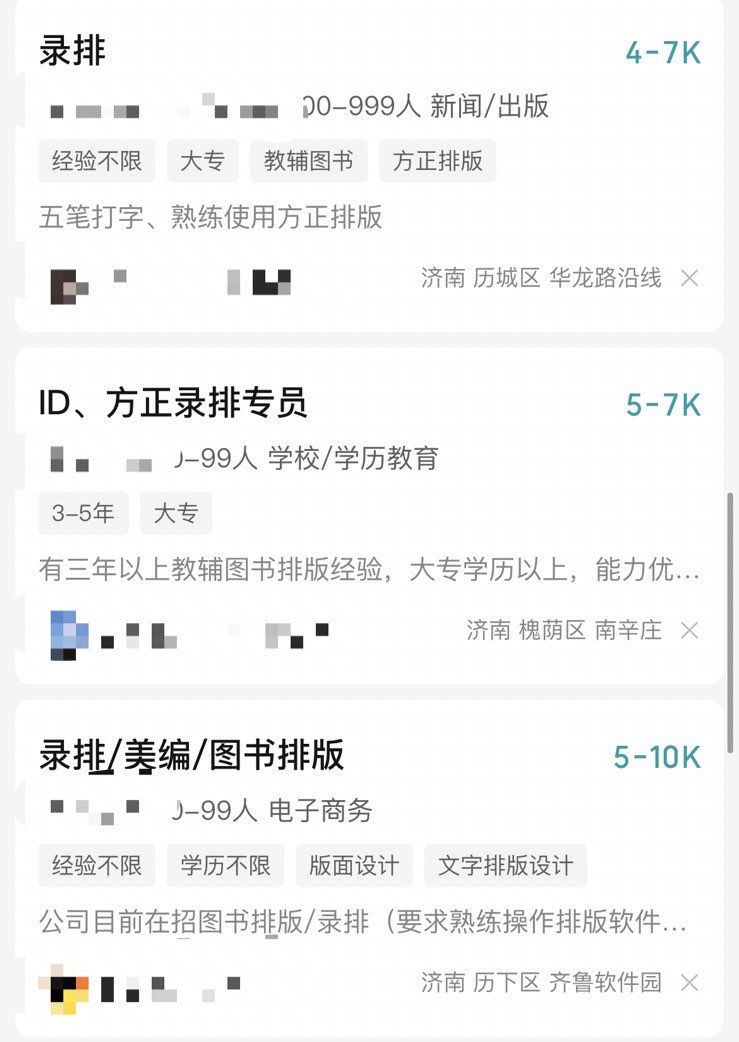
Task: Open the ID、方正录排专员 job listing
Action: click(x=172, y=403)
